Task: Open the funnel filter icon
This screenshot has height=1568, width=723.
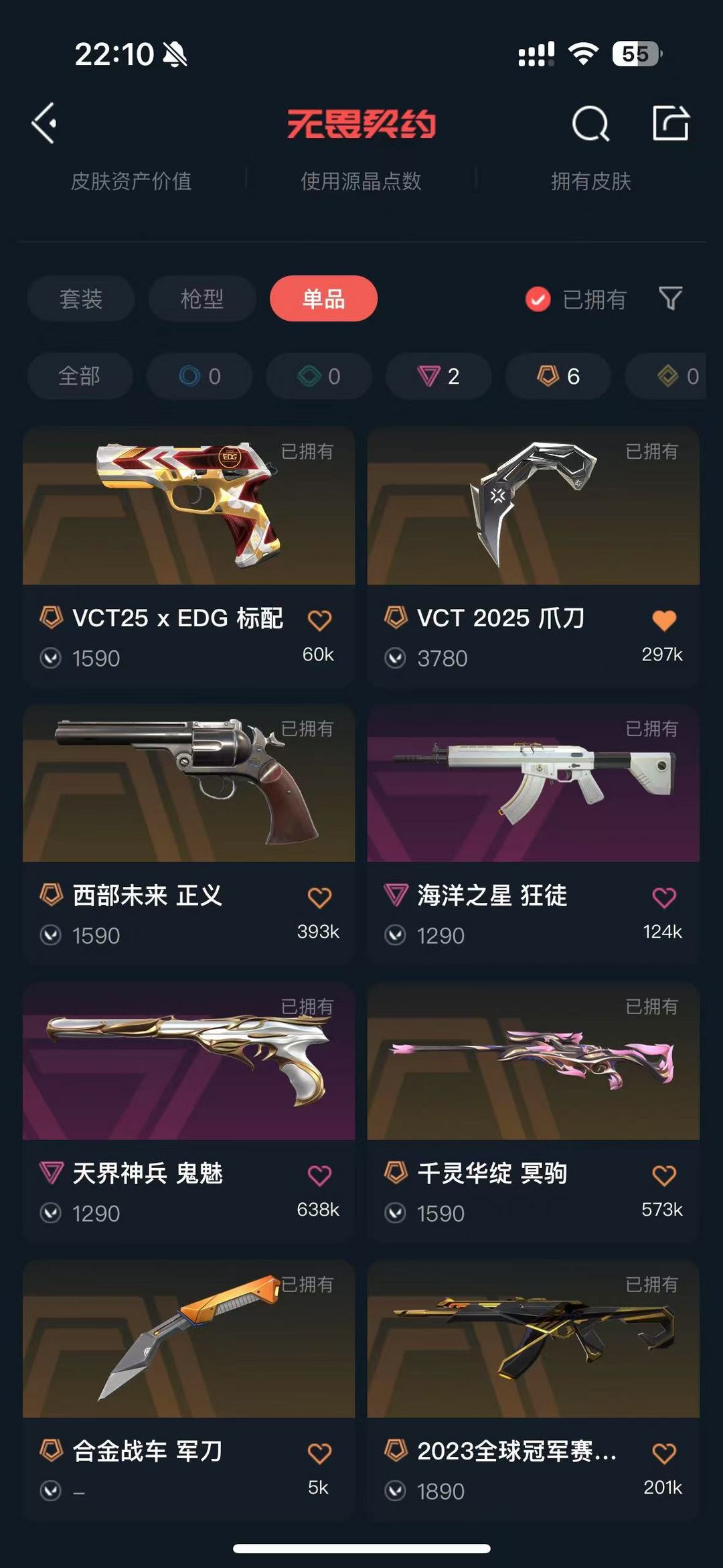Action: click(x=670, y=299)
